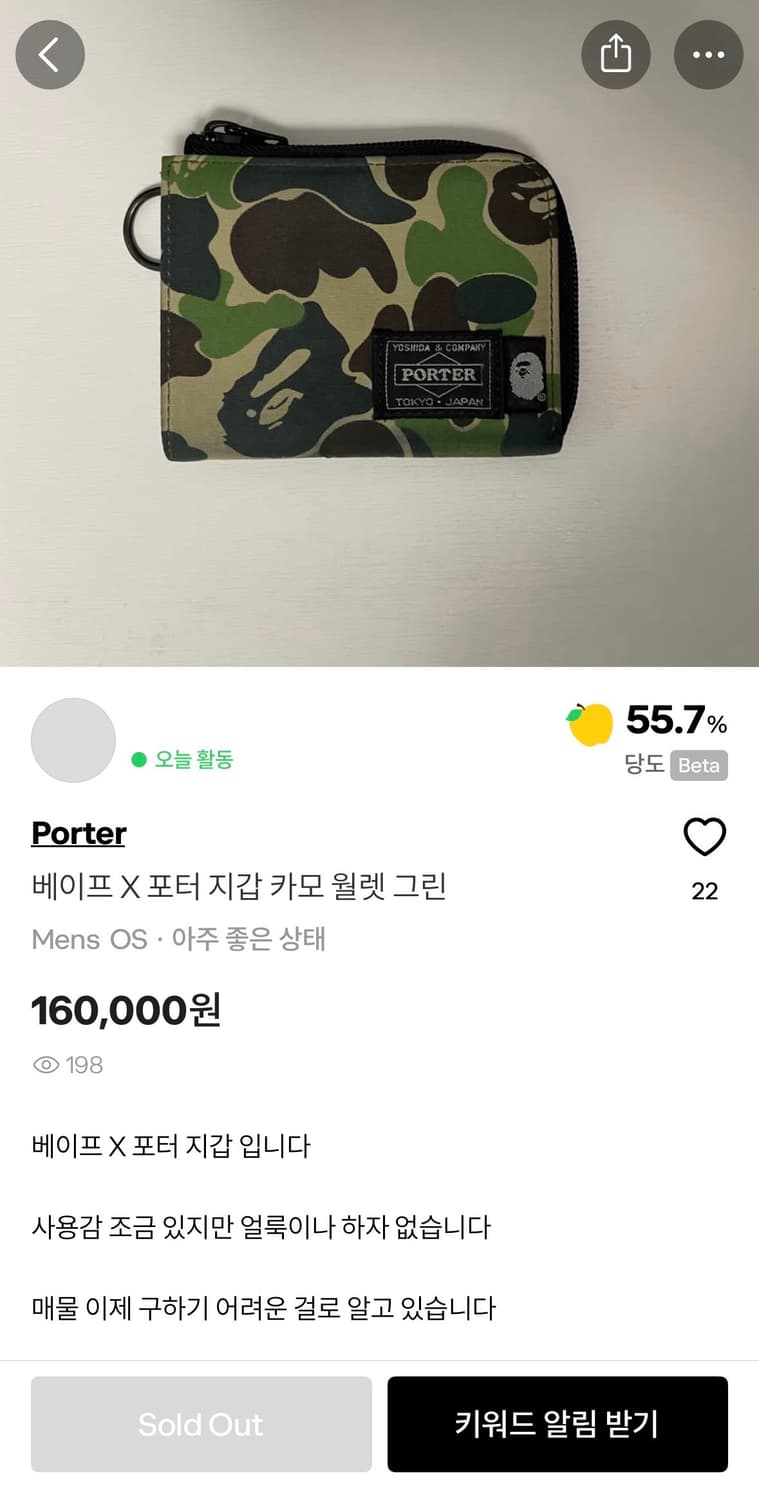Screen dimensions: 759x1500
Task: Open the share sheet for this listing
Action: point(616,55)
